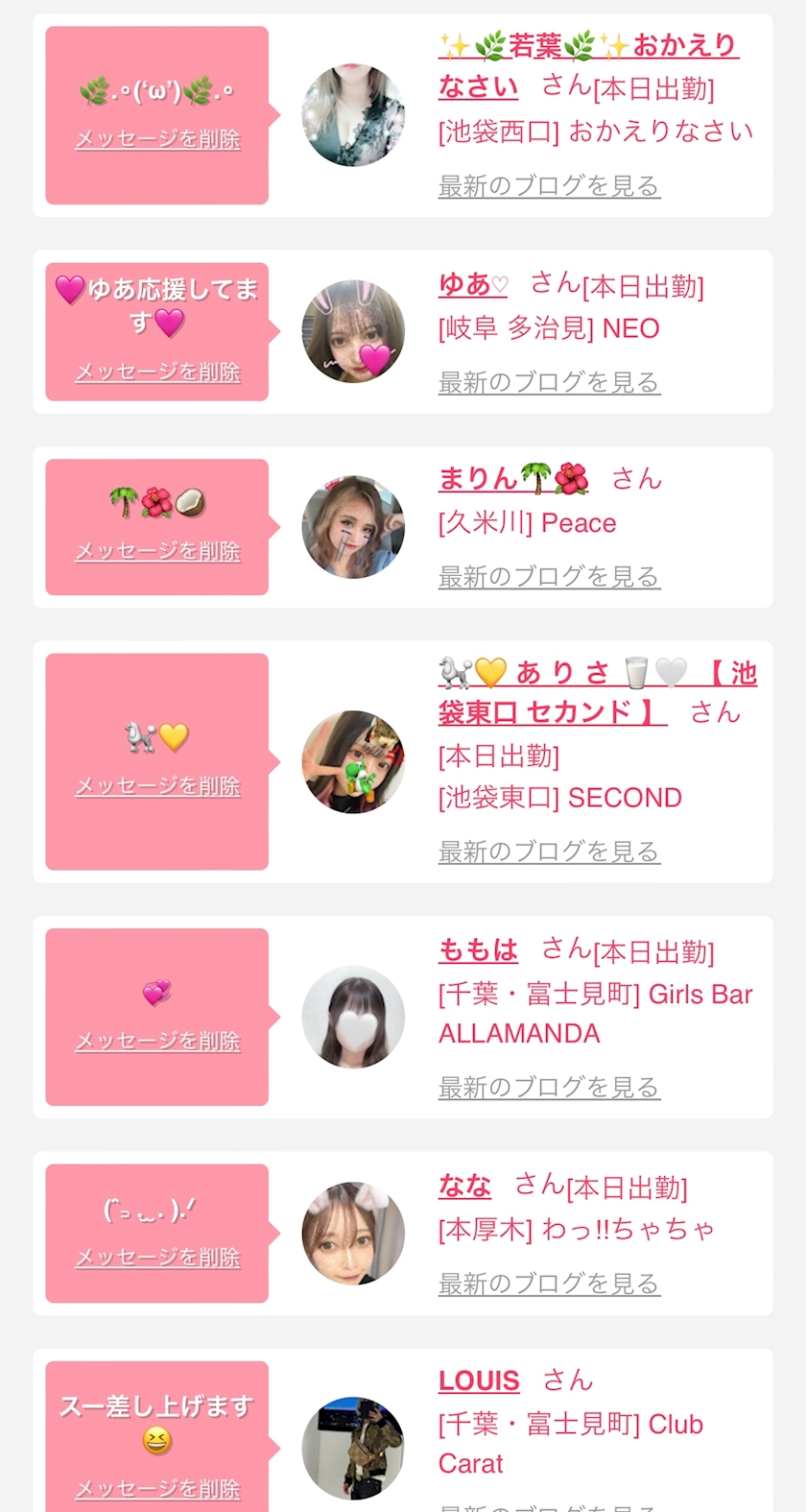Delete the message sent to 若葉

(x=158, y=139)
